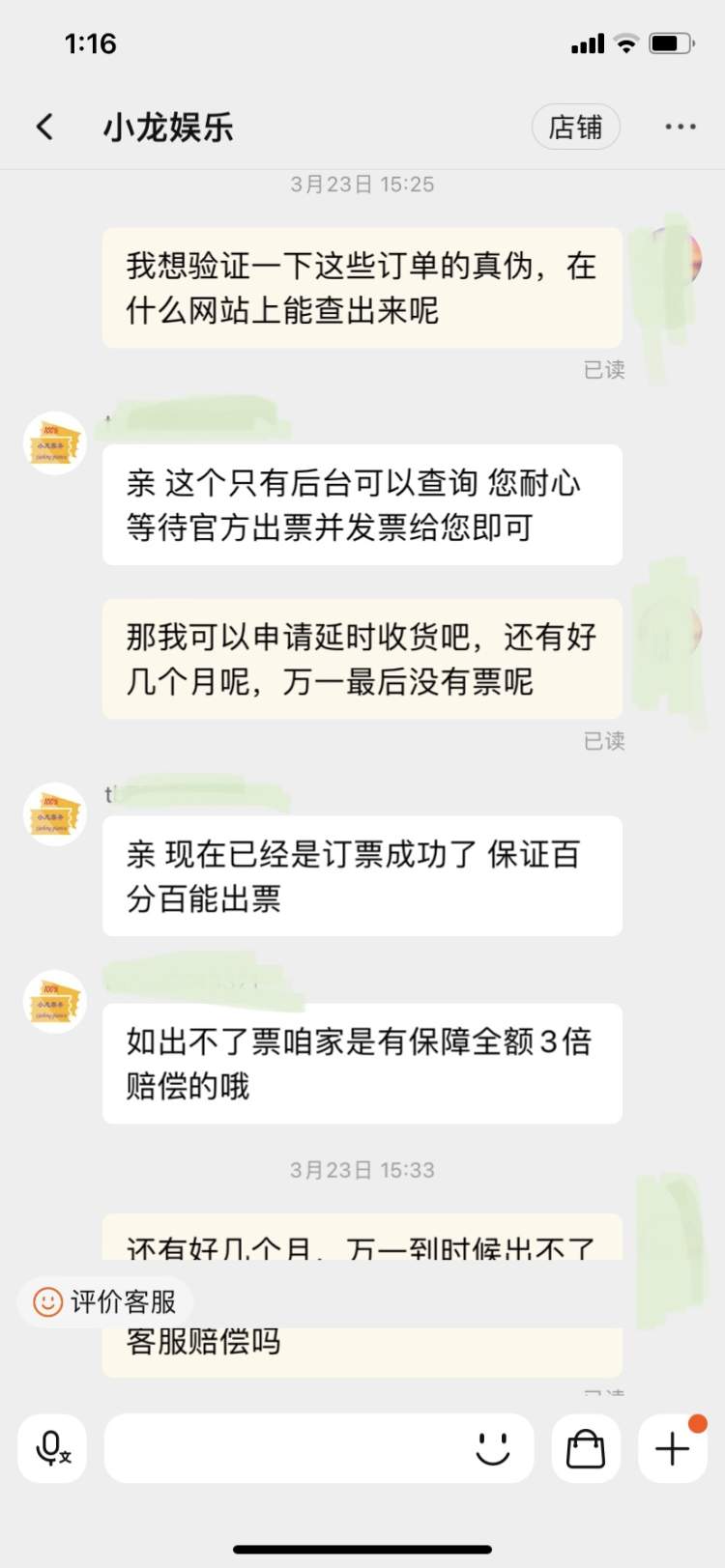
Task: Go back from the 小龙娱乐 chat
Action: [x=45, y=127]
